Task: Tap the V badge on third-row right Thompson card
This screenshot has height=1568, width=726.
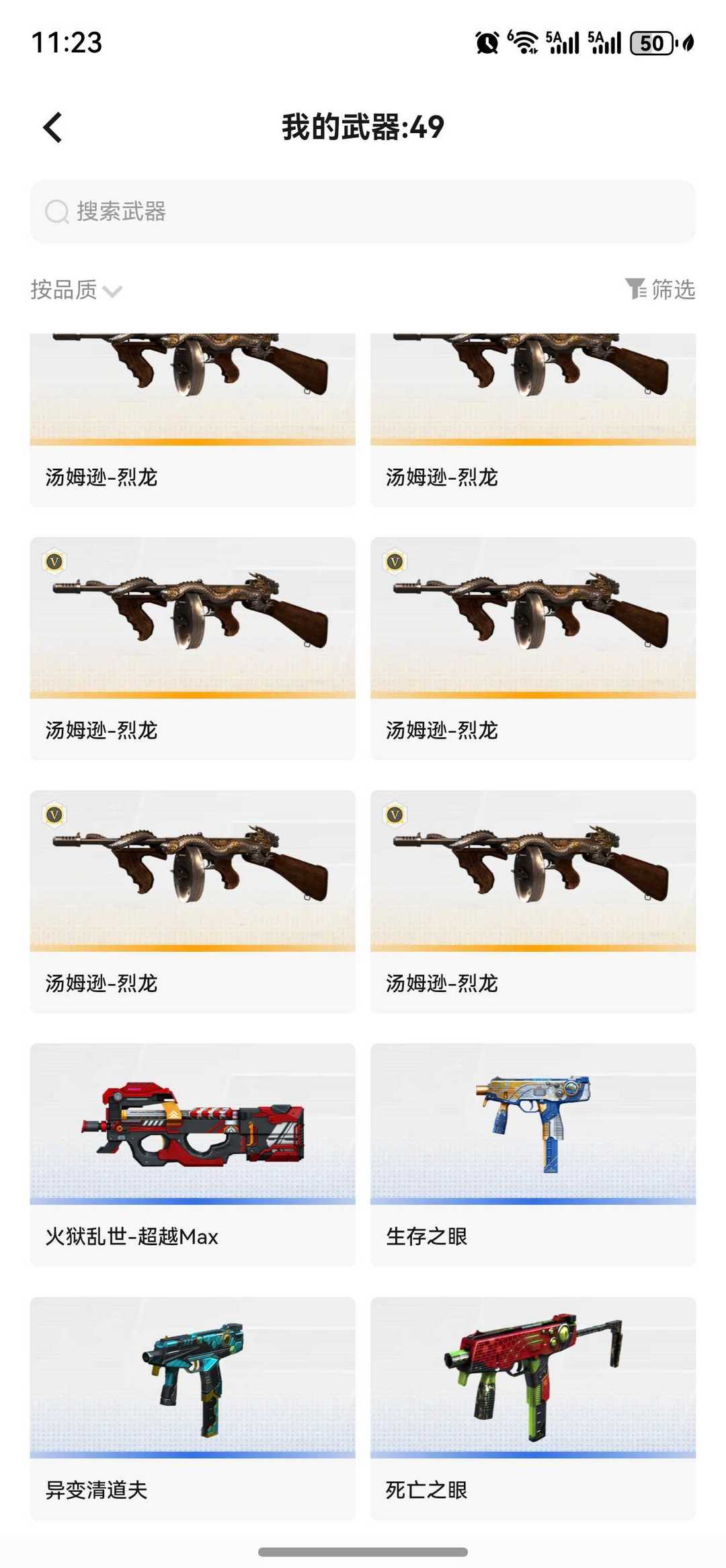Action: click(394, 815)
